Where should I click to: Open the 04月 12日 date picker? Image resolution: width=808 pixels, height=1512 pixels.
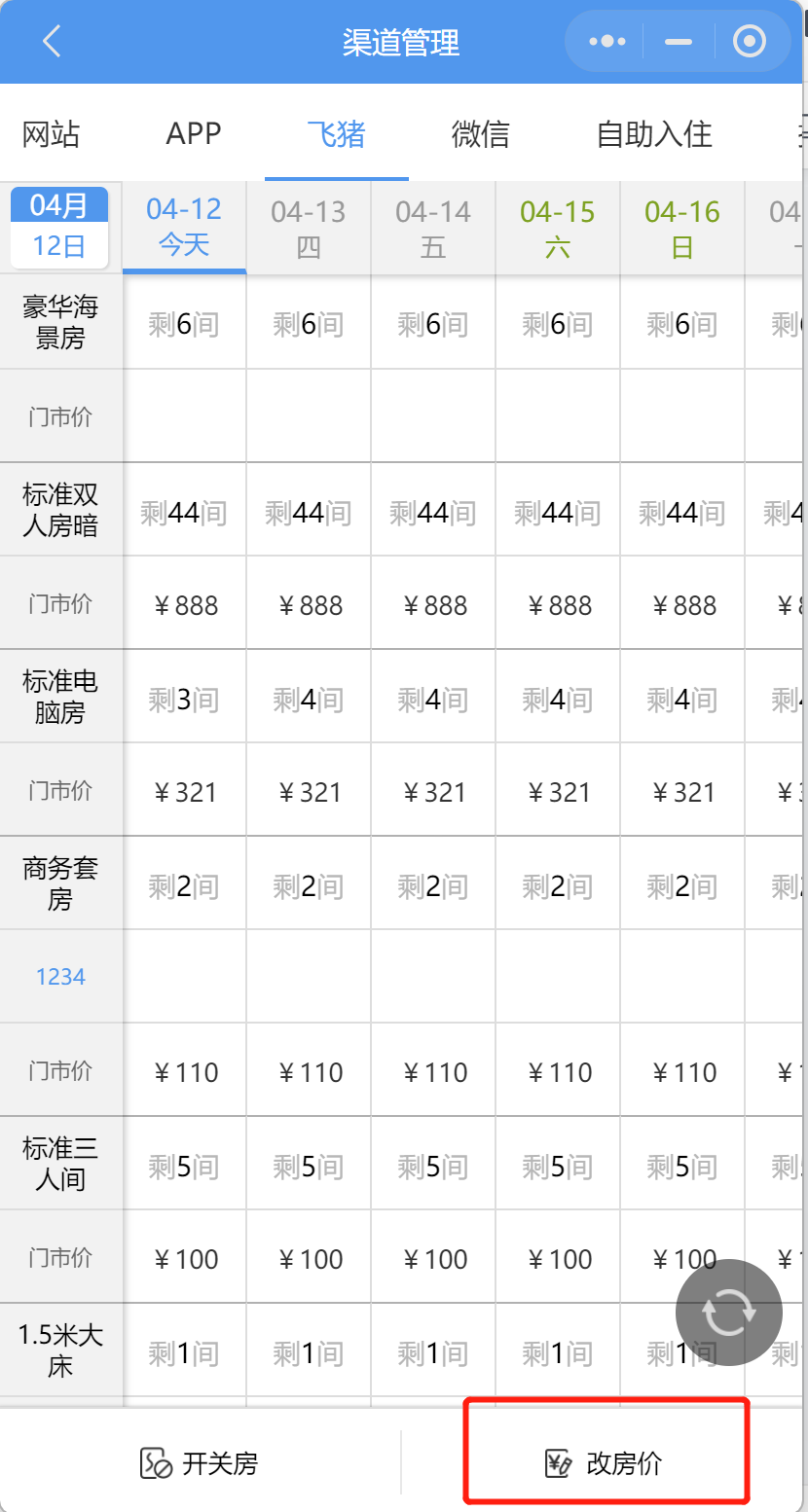click(x=59, y=227)
